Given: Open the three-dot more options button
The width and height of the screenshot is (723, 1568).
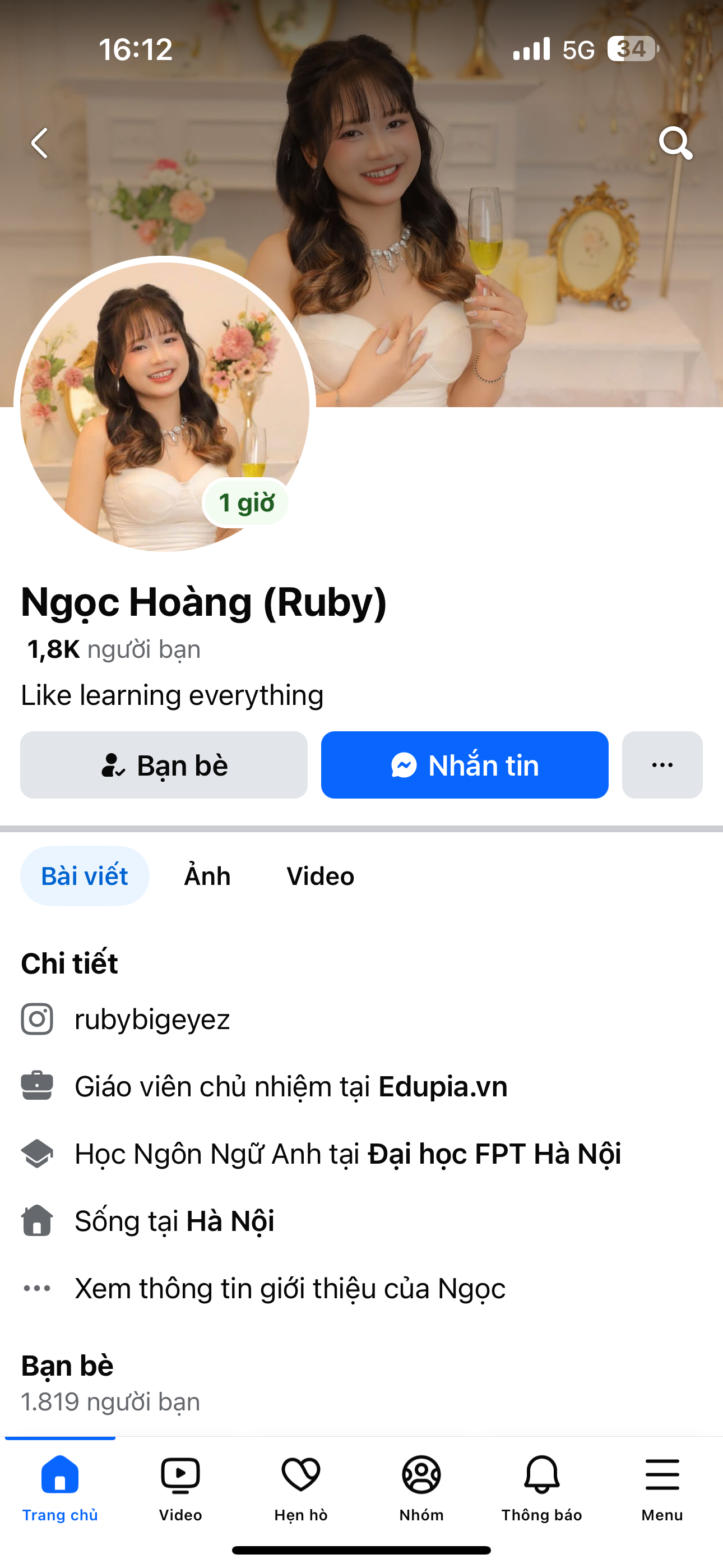Looking at the screenshot, I should pos(661,765).
